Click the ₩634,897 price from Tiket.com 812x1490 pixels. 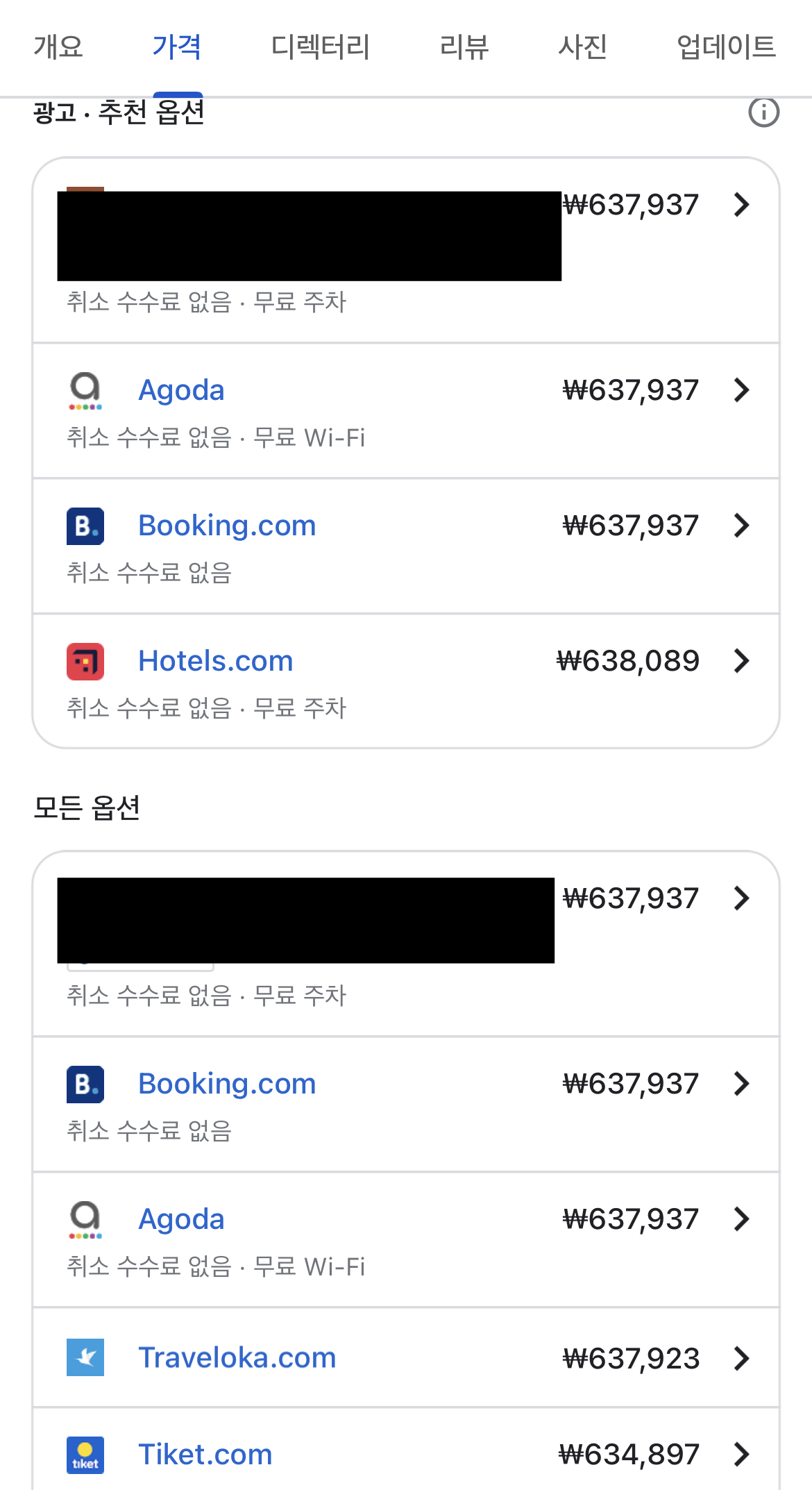pyautogui.click(x=629, y=1454)
